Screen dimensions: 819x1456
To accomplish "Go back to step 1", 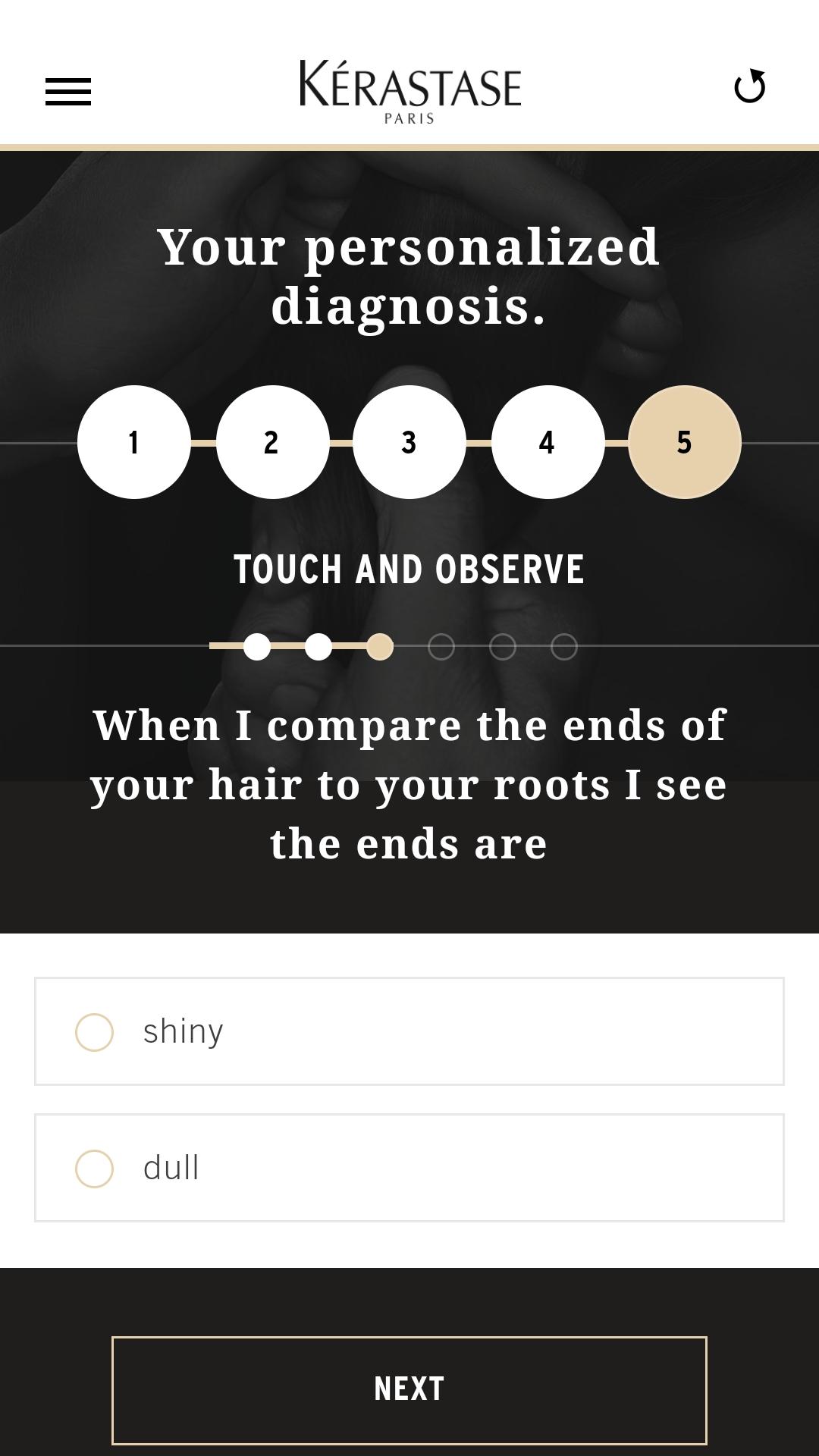I will (x=133, y=442).
